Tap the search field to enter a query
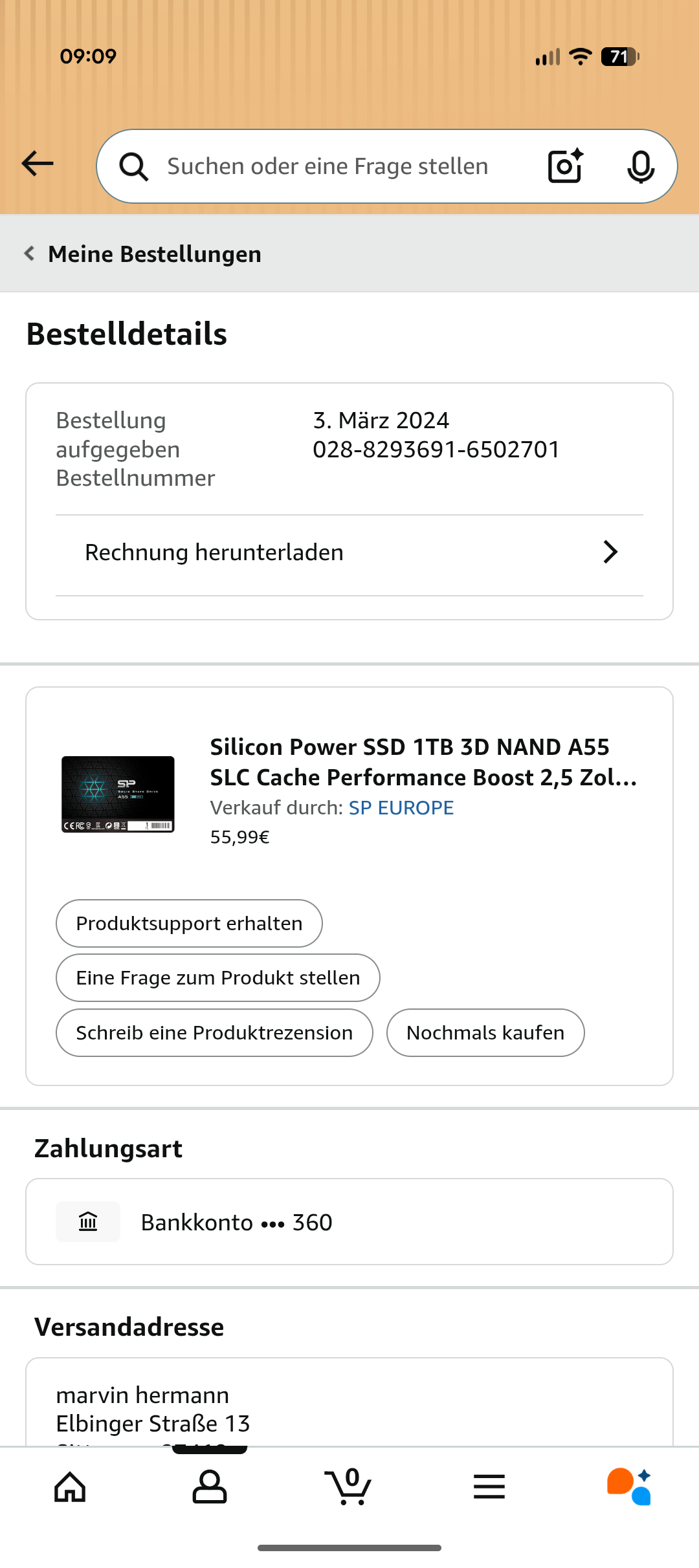699x1568 pixels. pyautogui.click(x=327, y=167)
